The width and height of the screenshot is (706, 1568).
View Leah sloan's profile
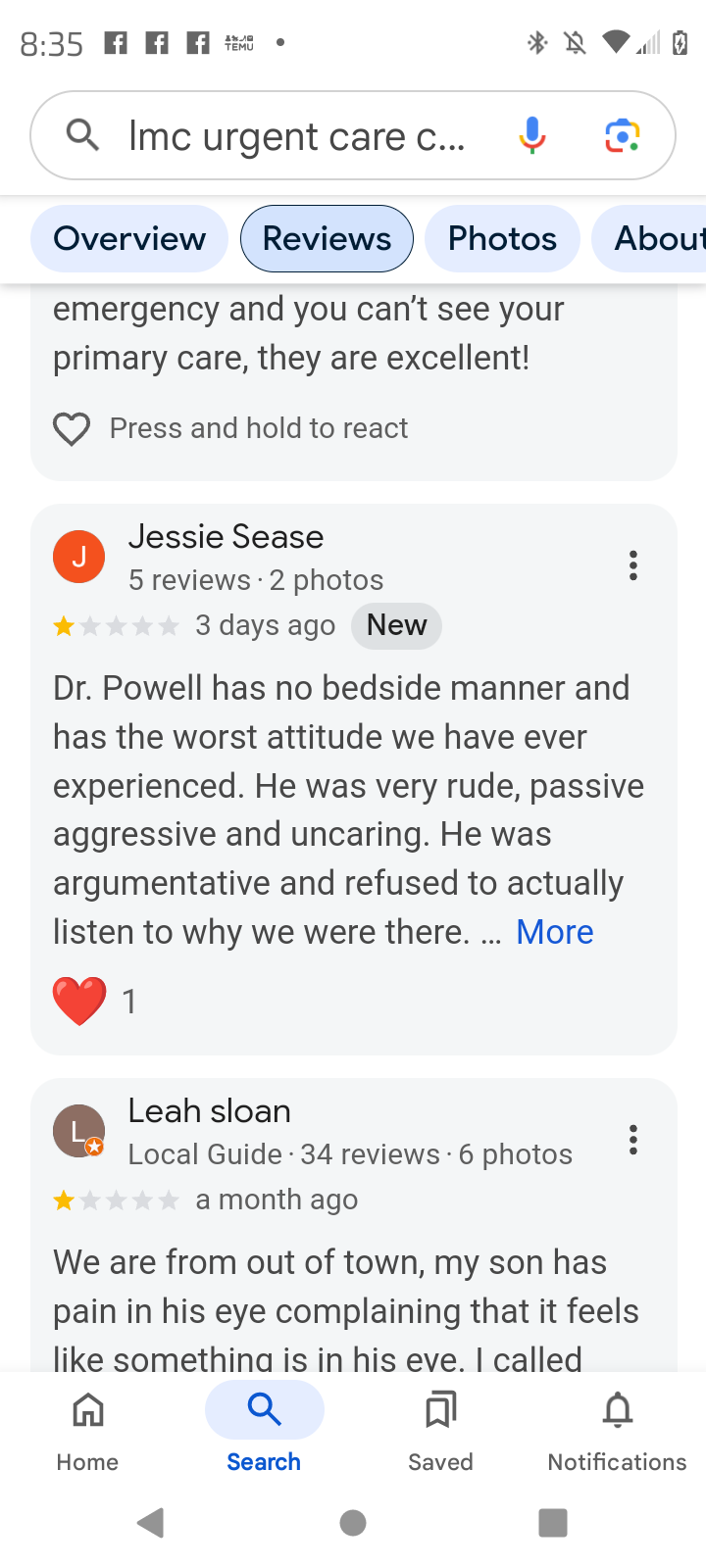coord(209,1111)
